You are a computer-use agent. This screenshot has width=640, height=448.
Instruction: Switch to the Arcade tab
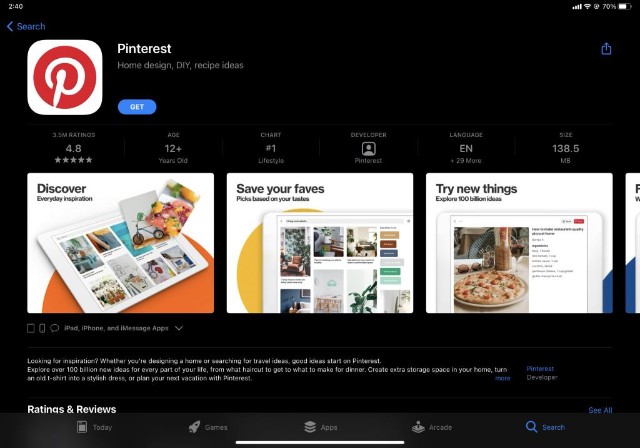[x=433, y=427]
